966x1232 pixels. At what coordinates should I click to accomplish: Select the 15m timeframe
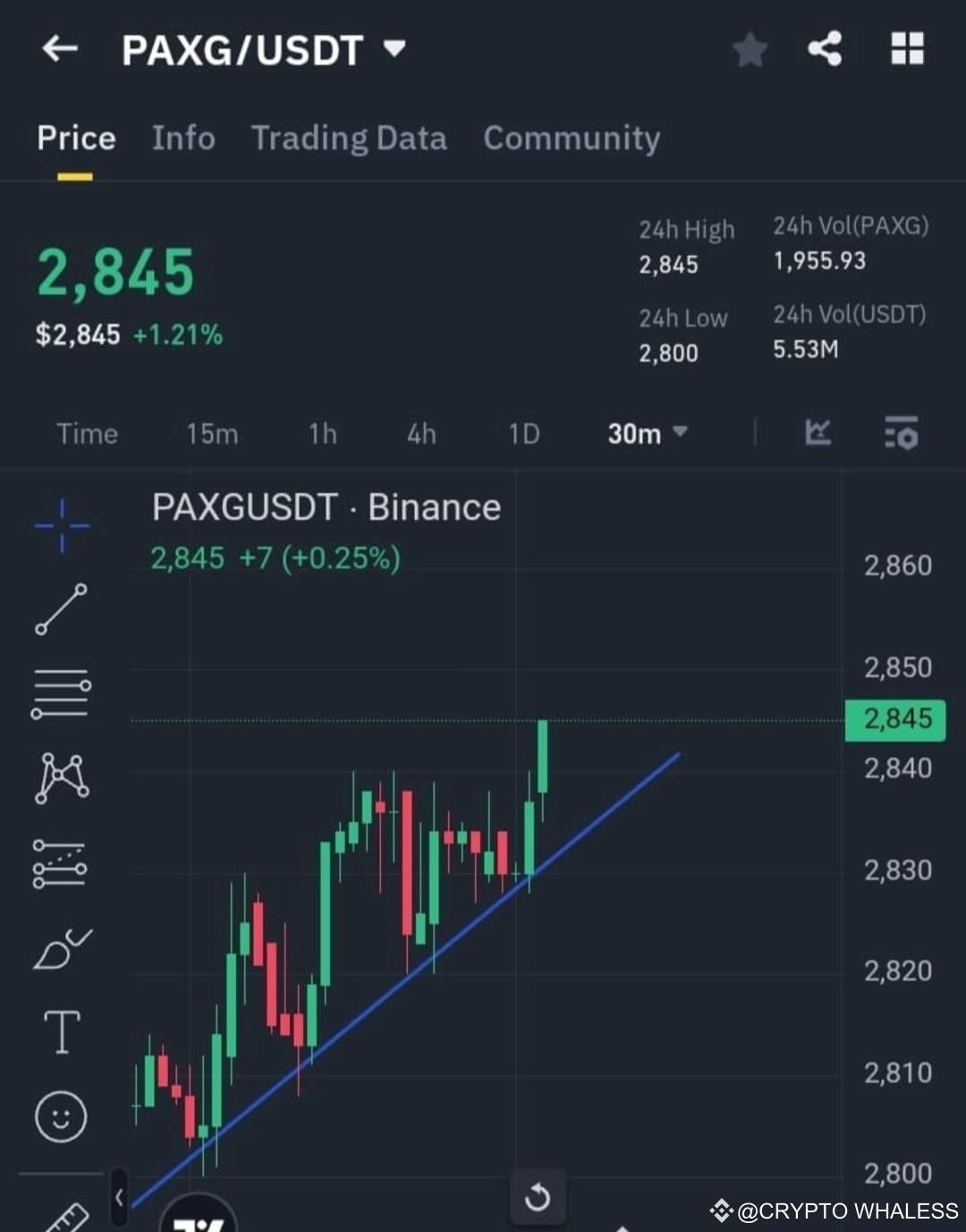[212, 434]
